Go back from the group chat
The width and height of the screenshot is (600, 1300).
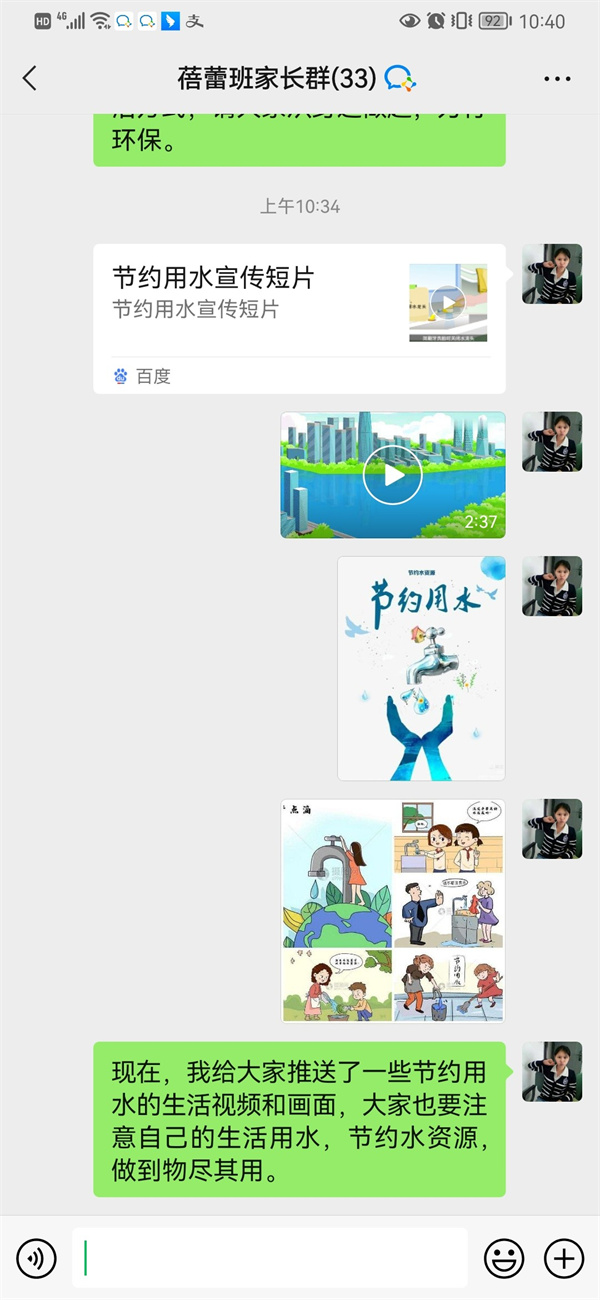tap(30, 78)
